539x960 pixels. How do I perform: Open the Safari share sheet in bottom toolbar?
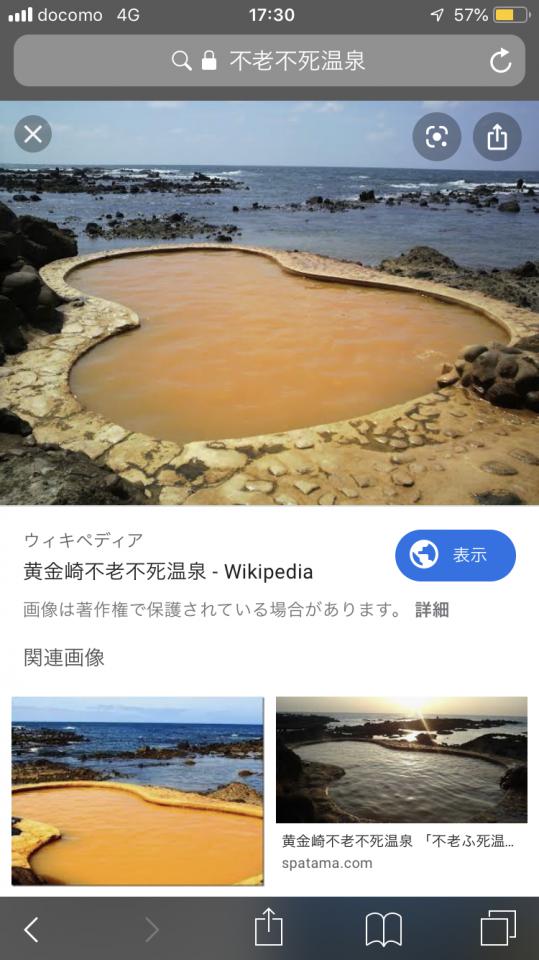click(268, 928)
